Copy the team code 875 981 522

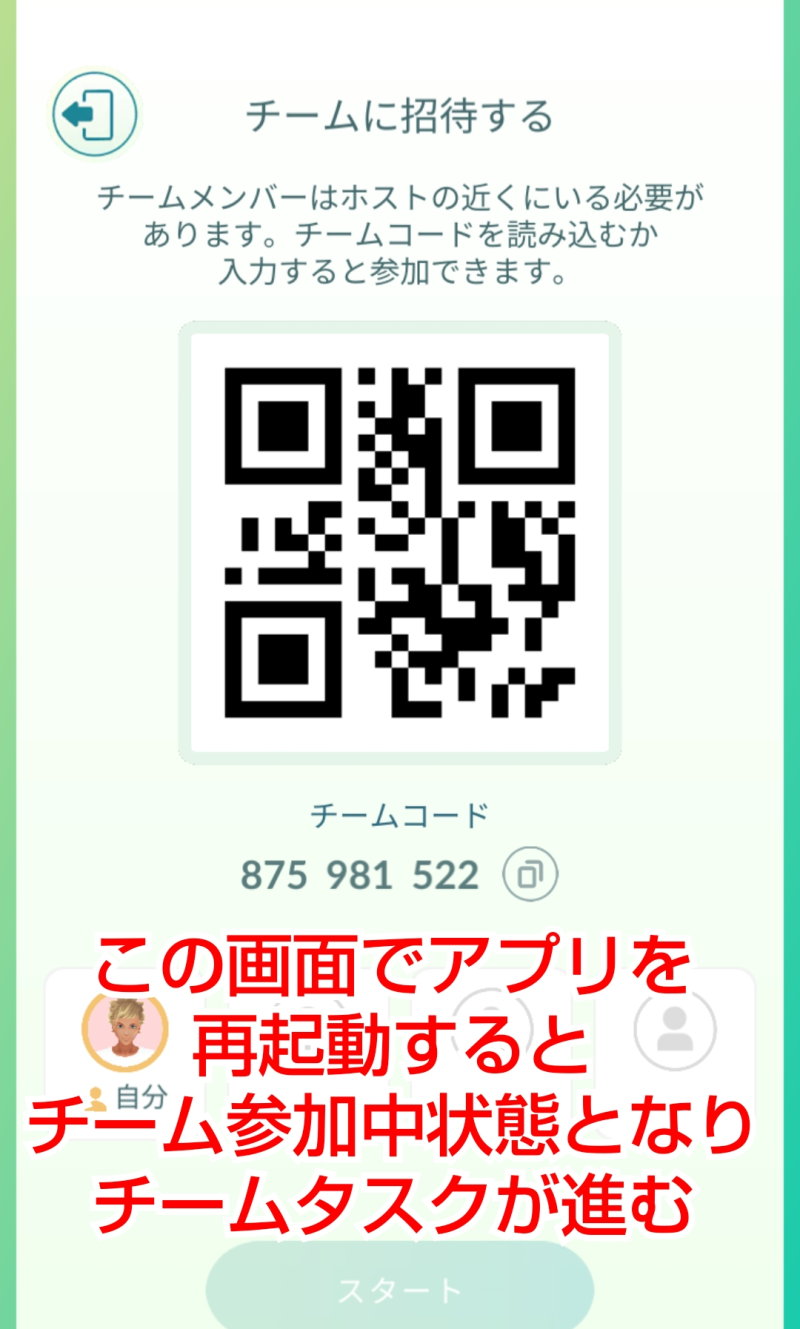529,876
